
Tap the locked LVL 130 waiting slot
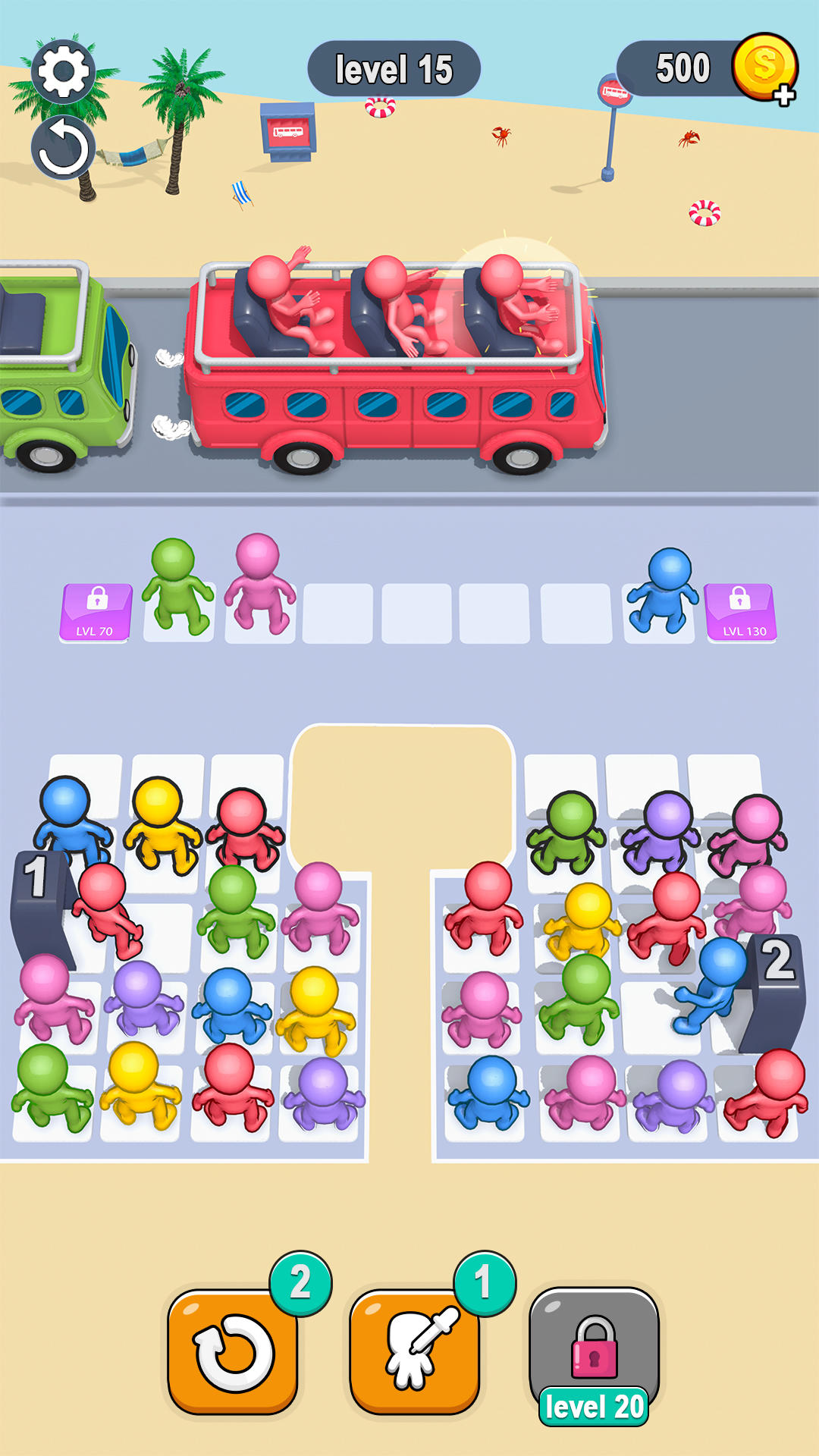tap(741, 613)
